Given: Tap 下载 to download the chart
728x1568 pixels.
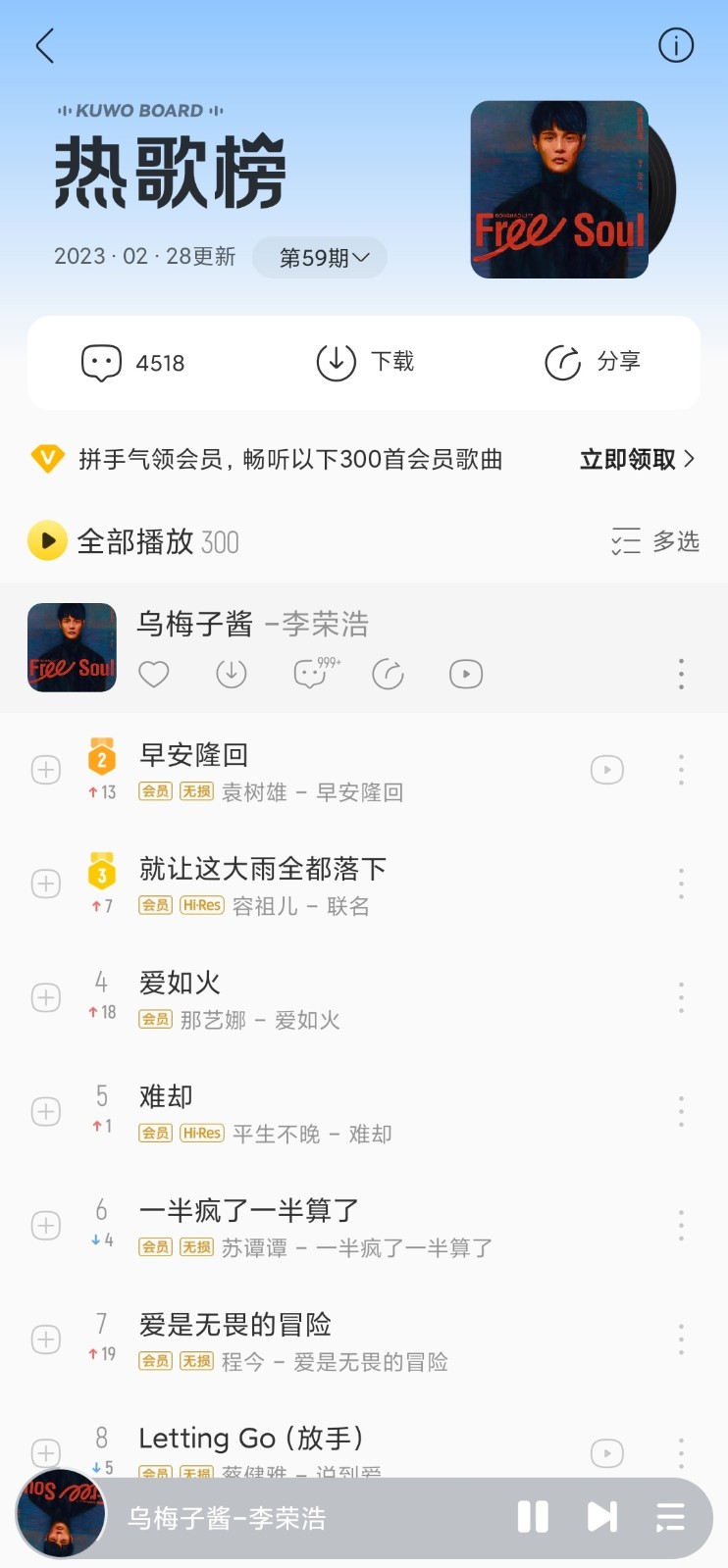Looking at the screenshot, I should pyautogui.click(x=365, y=363).
